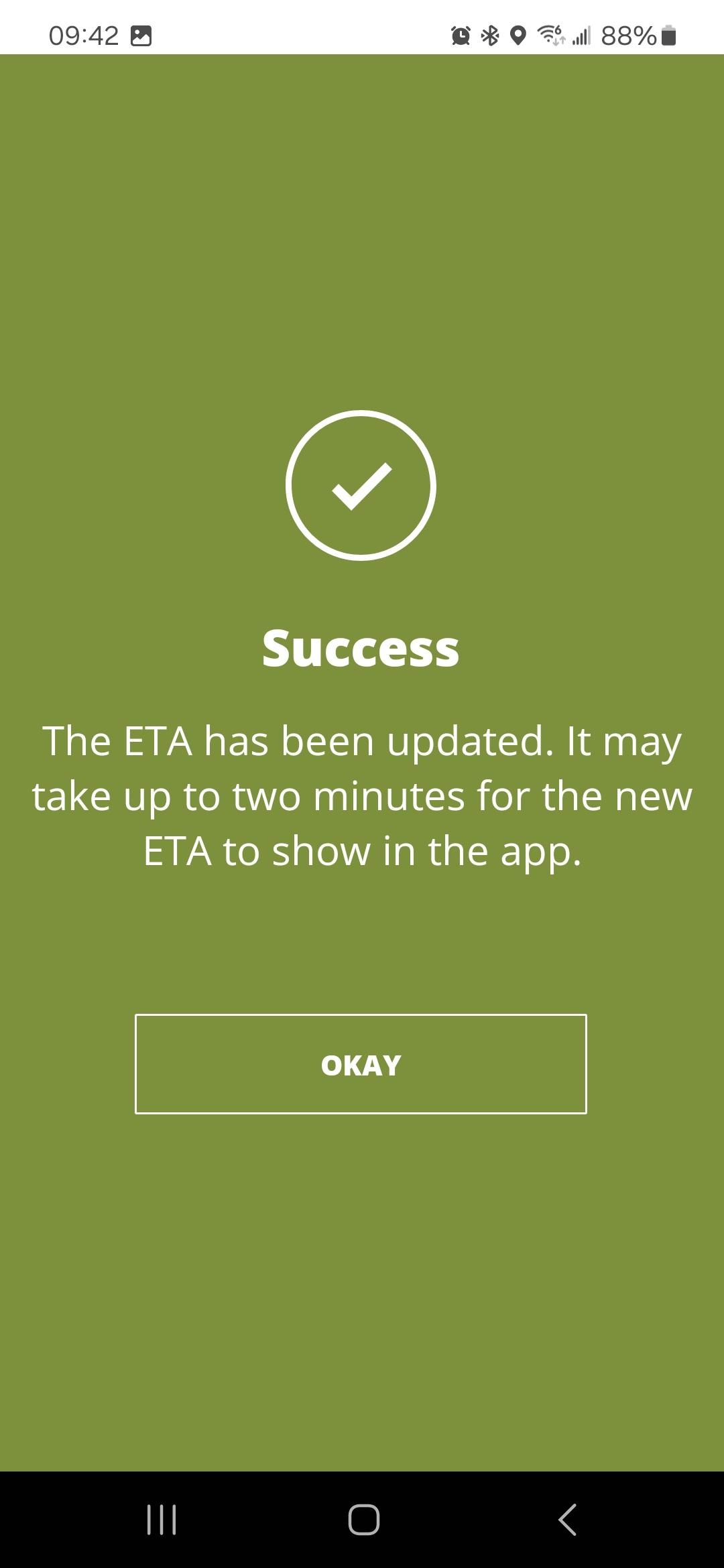The image size is (724, 1568).
Task: Go to the home screen
Action: [x=363, y=1519]
